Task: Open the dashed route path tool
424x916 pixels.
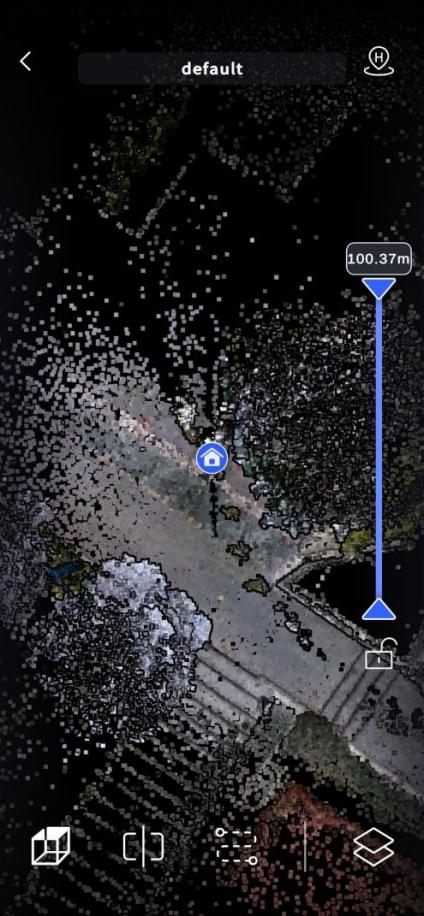Action: click(x=236, y=846)
